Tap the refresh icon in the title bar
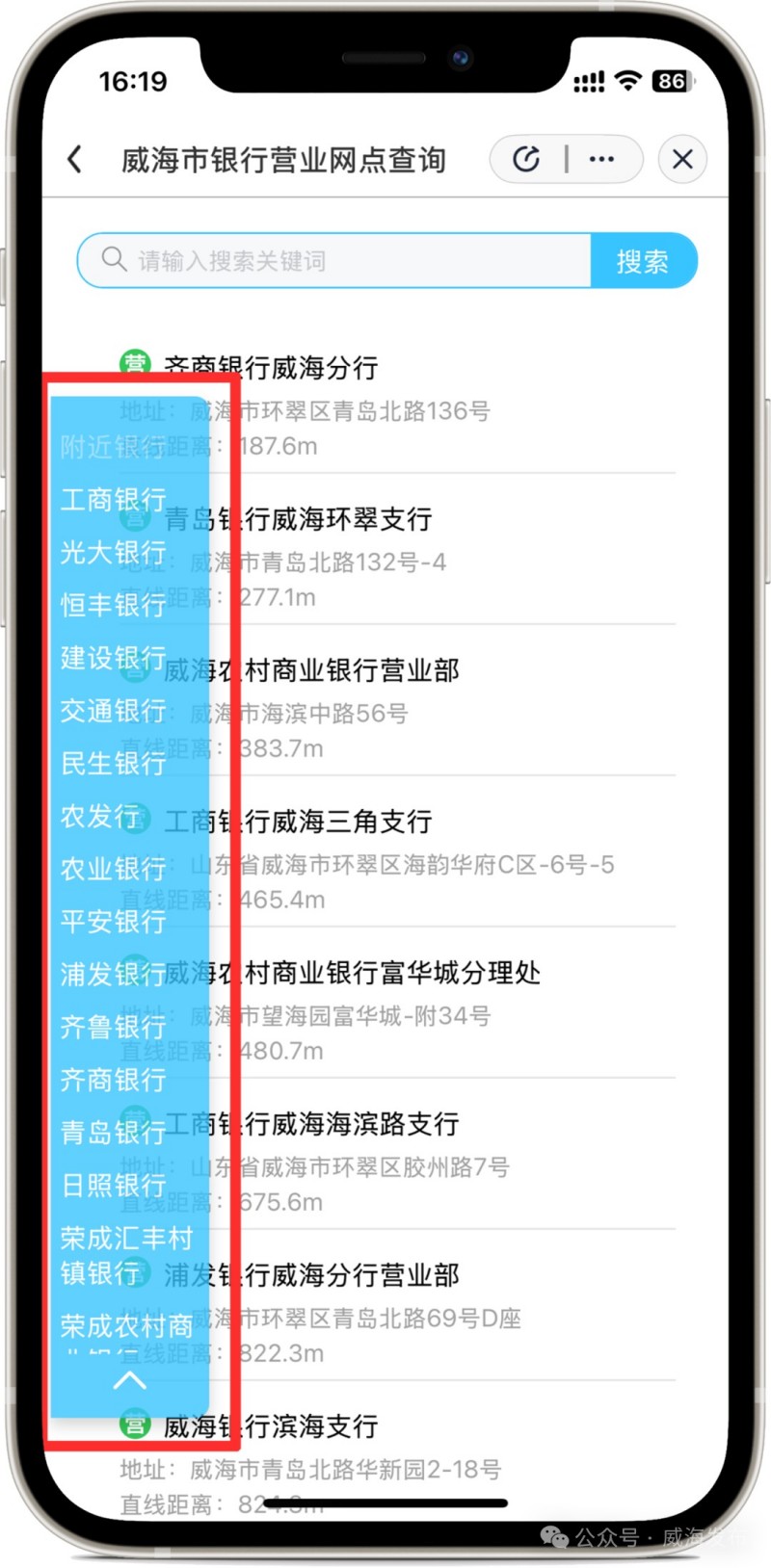This screenshot has width=771, height=1568. point(526,159)
